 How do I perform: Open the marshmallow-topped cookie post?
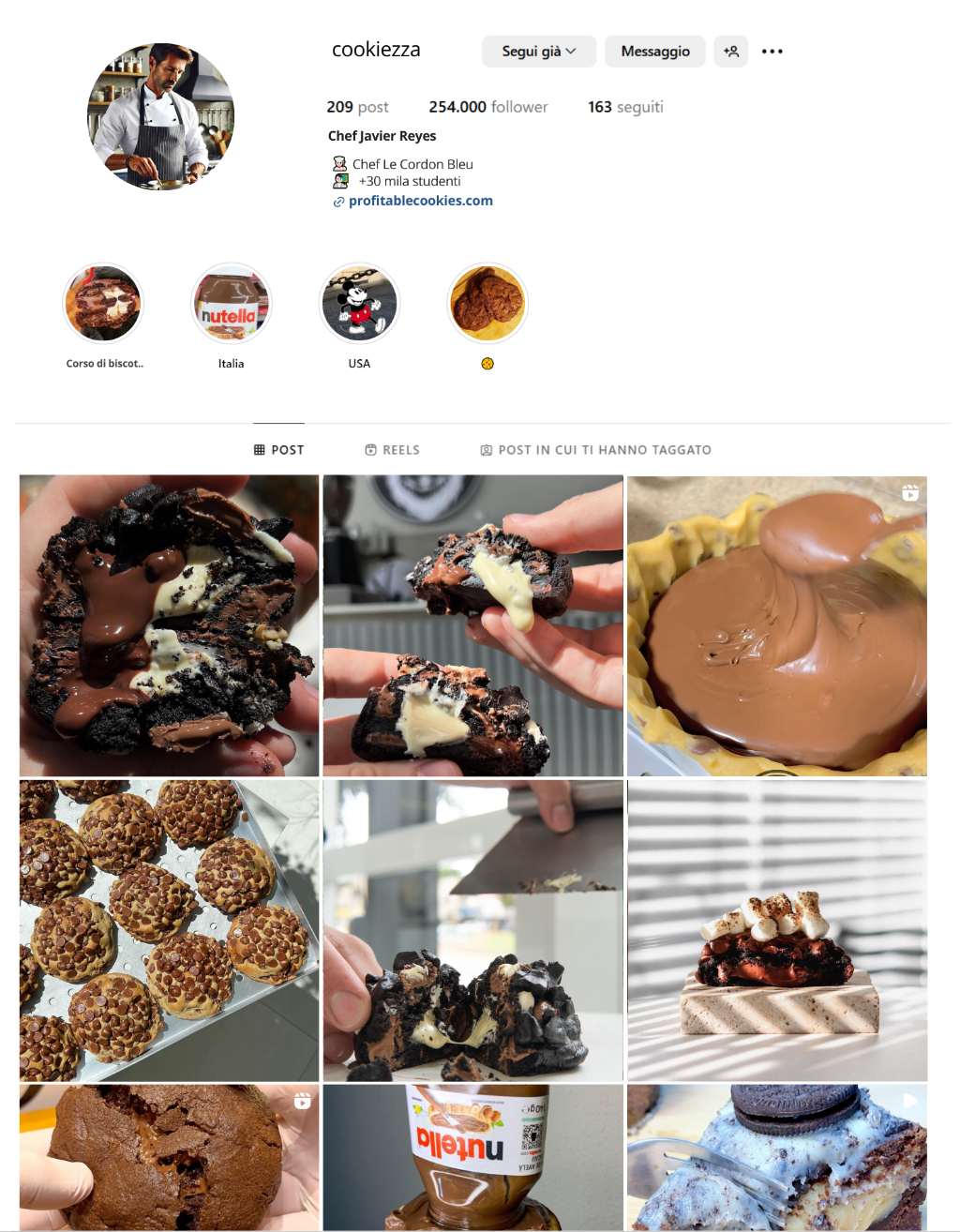[776, 930]
